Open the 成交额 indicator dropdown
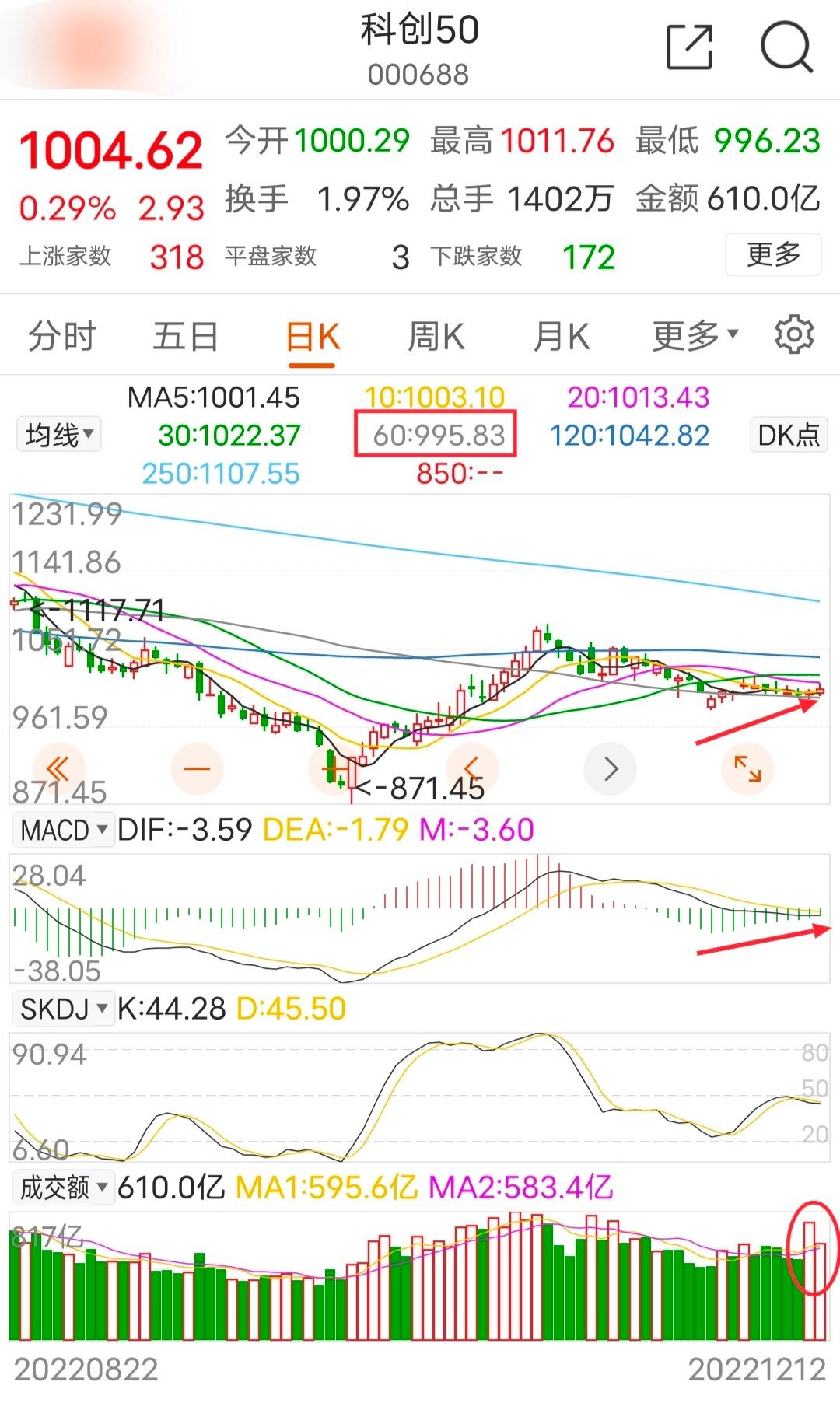 (63, 1188)
